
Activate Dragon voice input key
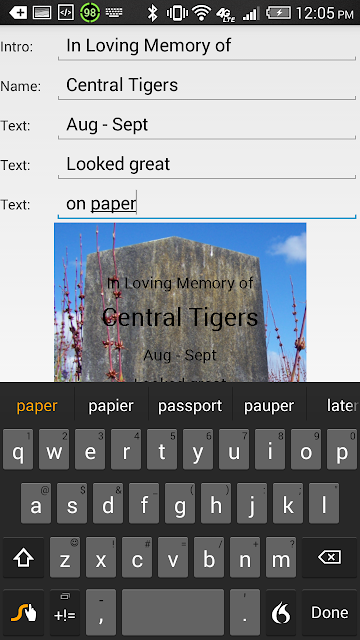pyautogui.click(x=281, y=612)
